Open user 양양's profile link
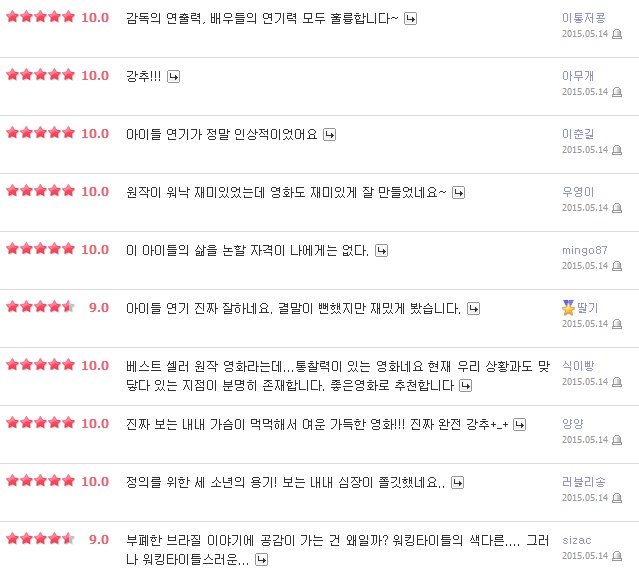Viewport: 639px width, 574px height. (x=572, y=423)
